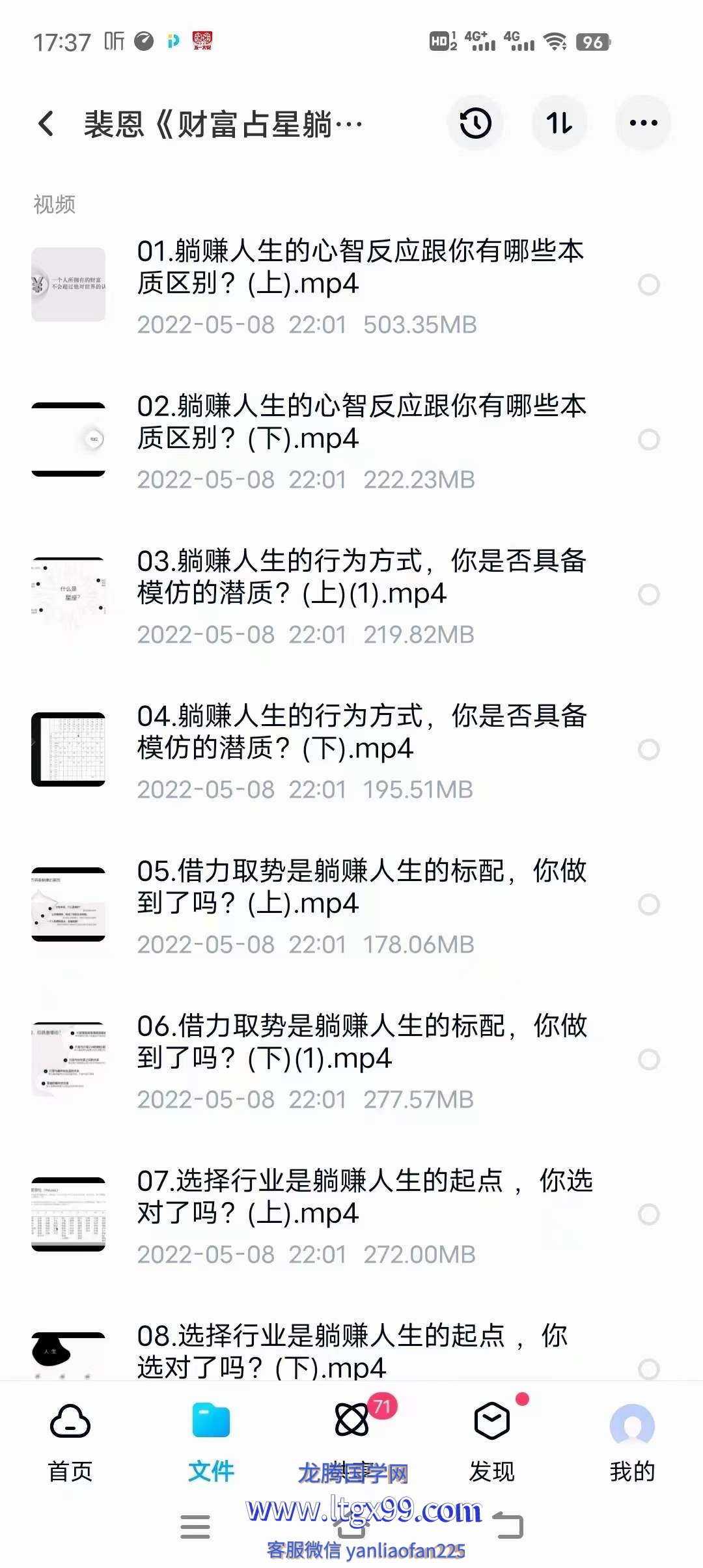Open the system recent apps menu button

pyautogui.click(x=195, y=1527)
